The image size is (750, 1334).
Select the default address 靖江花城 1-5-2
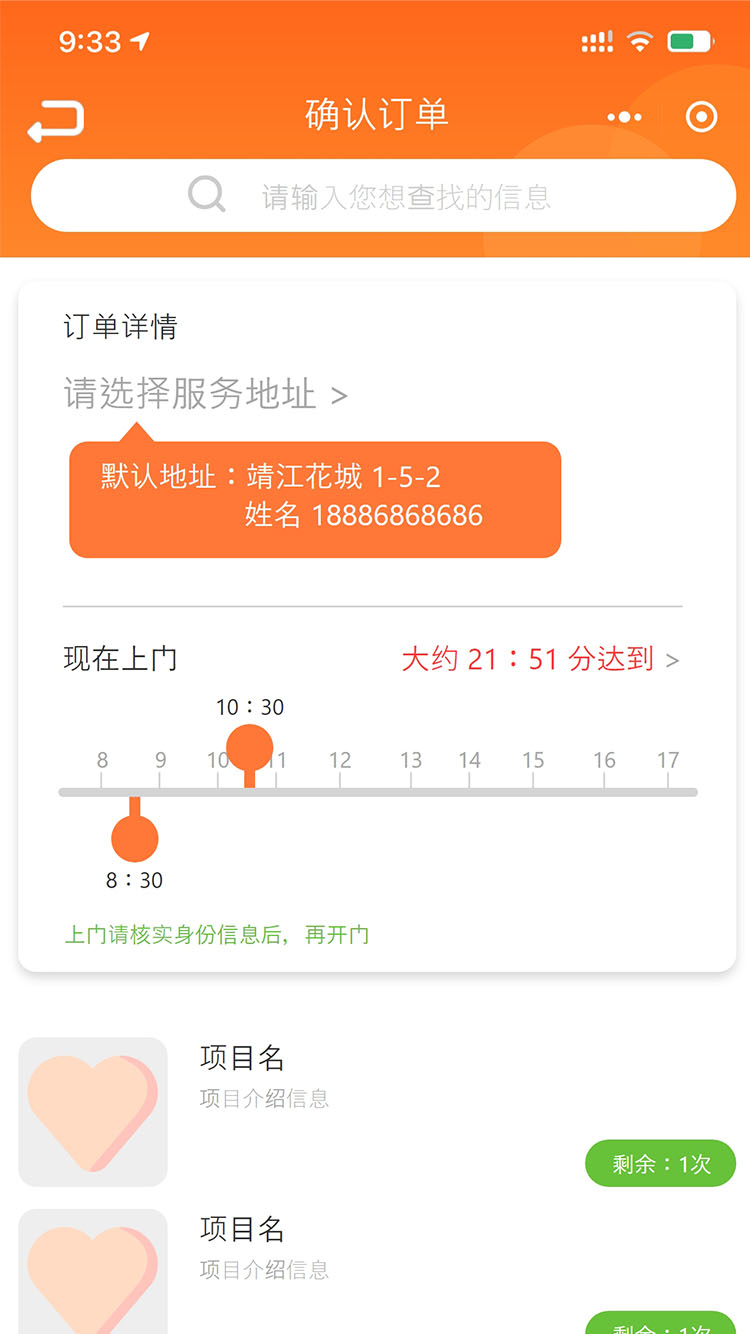tap(315, 498)
